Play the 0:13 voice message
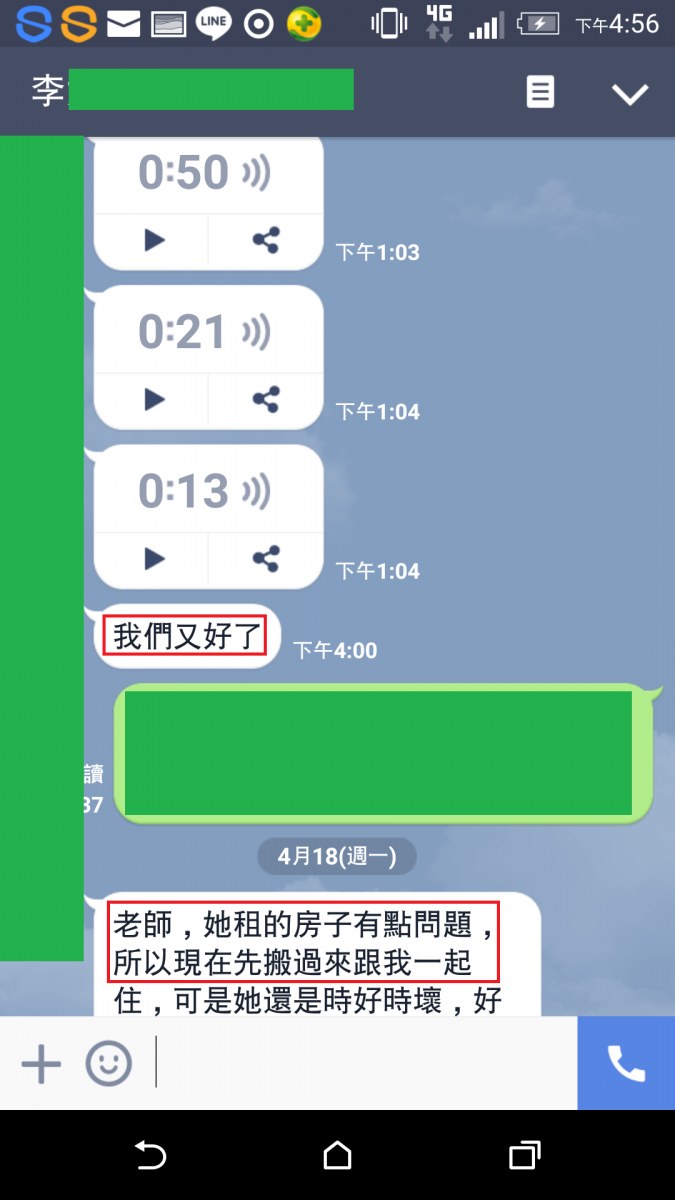Viewport: 675px width, 1200px height. tap(154, 559)
